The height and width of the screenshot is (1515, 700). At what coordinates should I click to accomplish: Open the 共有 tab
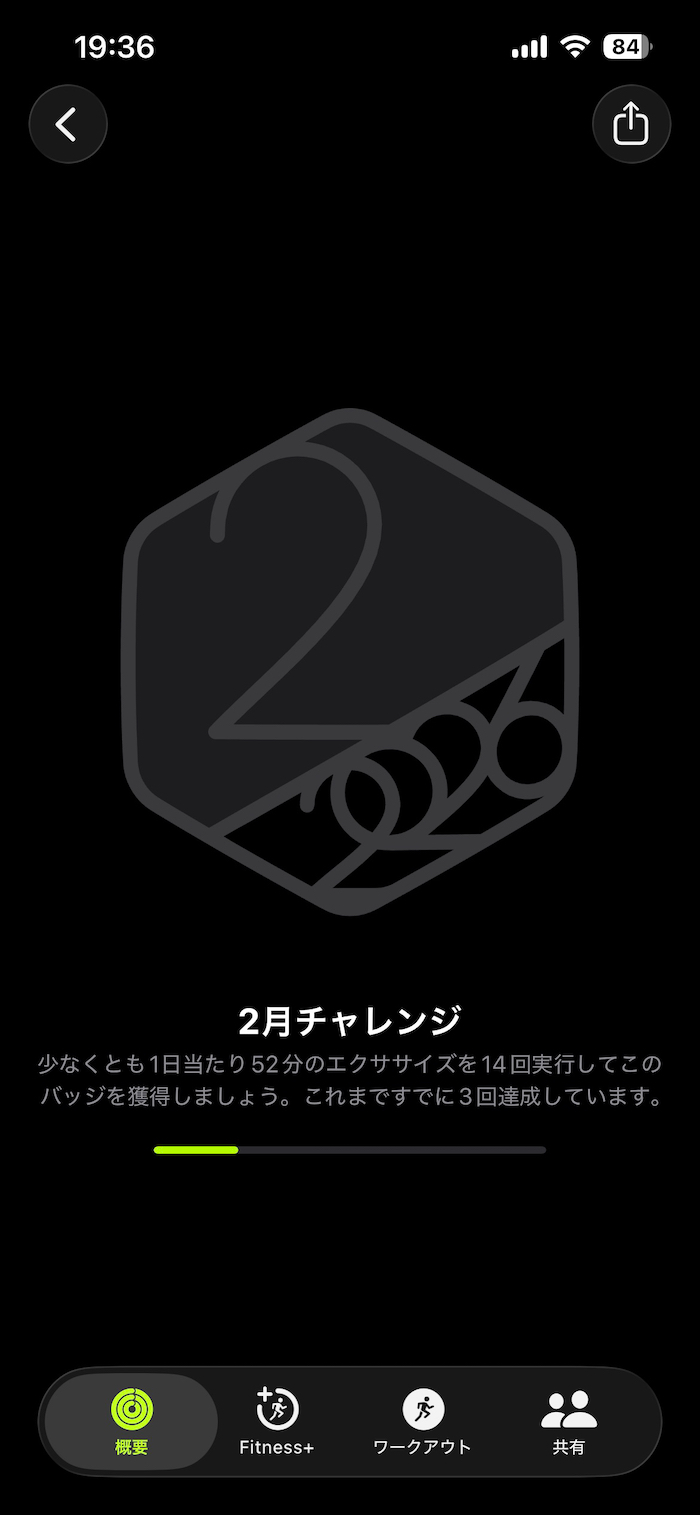568,1421
